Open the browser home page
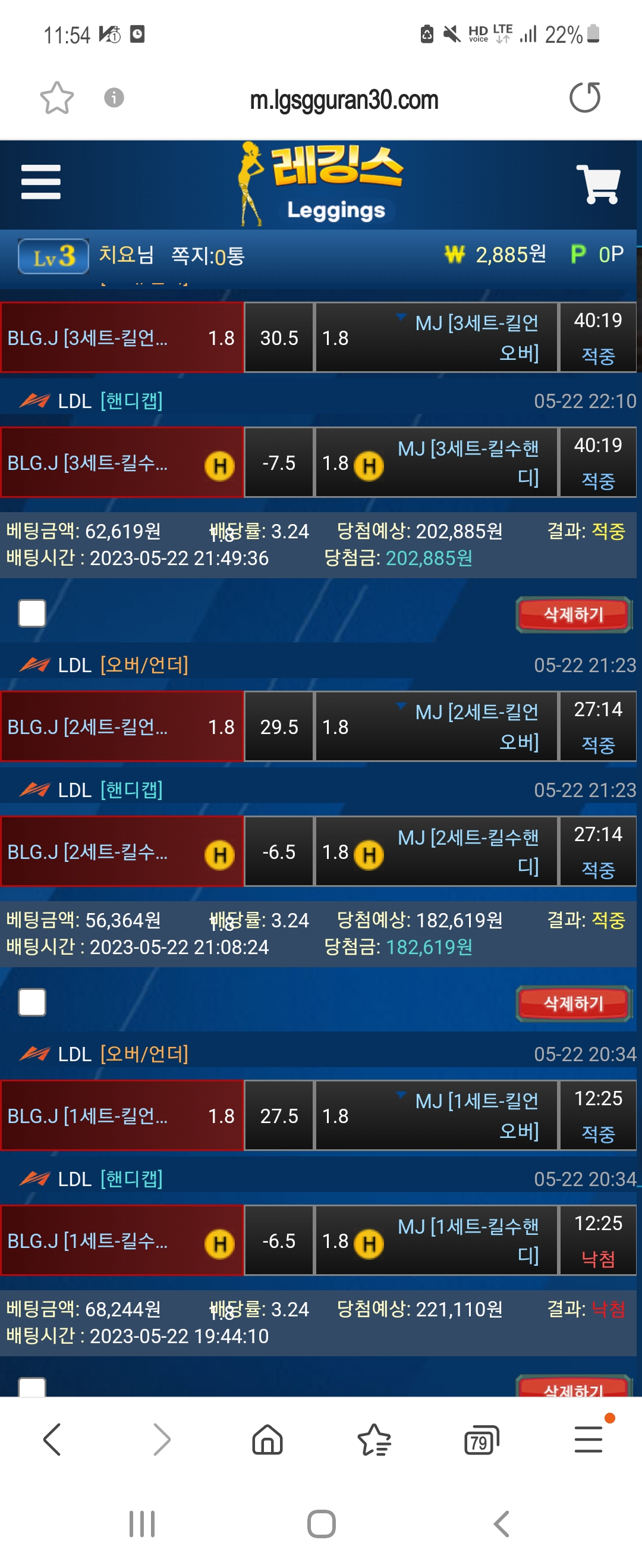Image resolution: width=642 pixels, height=1568 pixels. tap(267, 1439)
